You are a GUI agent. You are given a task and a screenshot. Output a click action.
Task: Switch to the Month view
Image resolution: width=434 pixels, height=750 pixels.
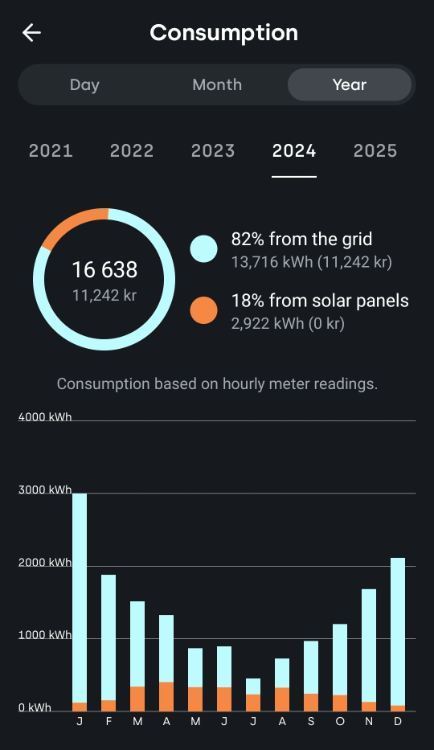[x=217, y=85]
